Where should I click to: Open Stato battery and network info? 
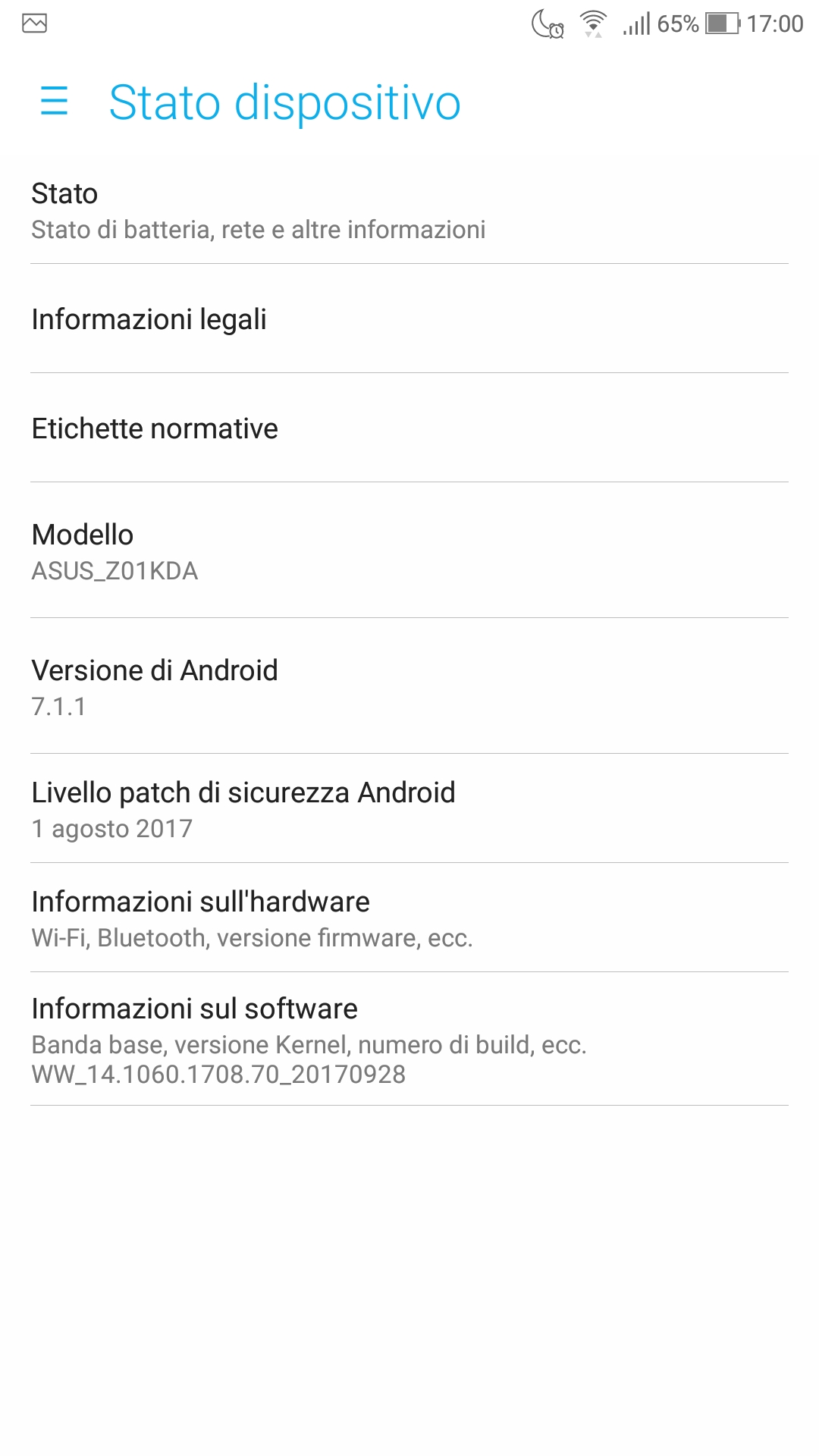coord(409,210)
